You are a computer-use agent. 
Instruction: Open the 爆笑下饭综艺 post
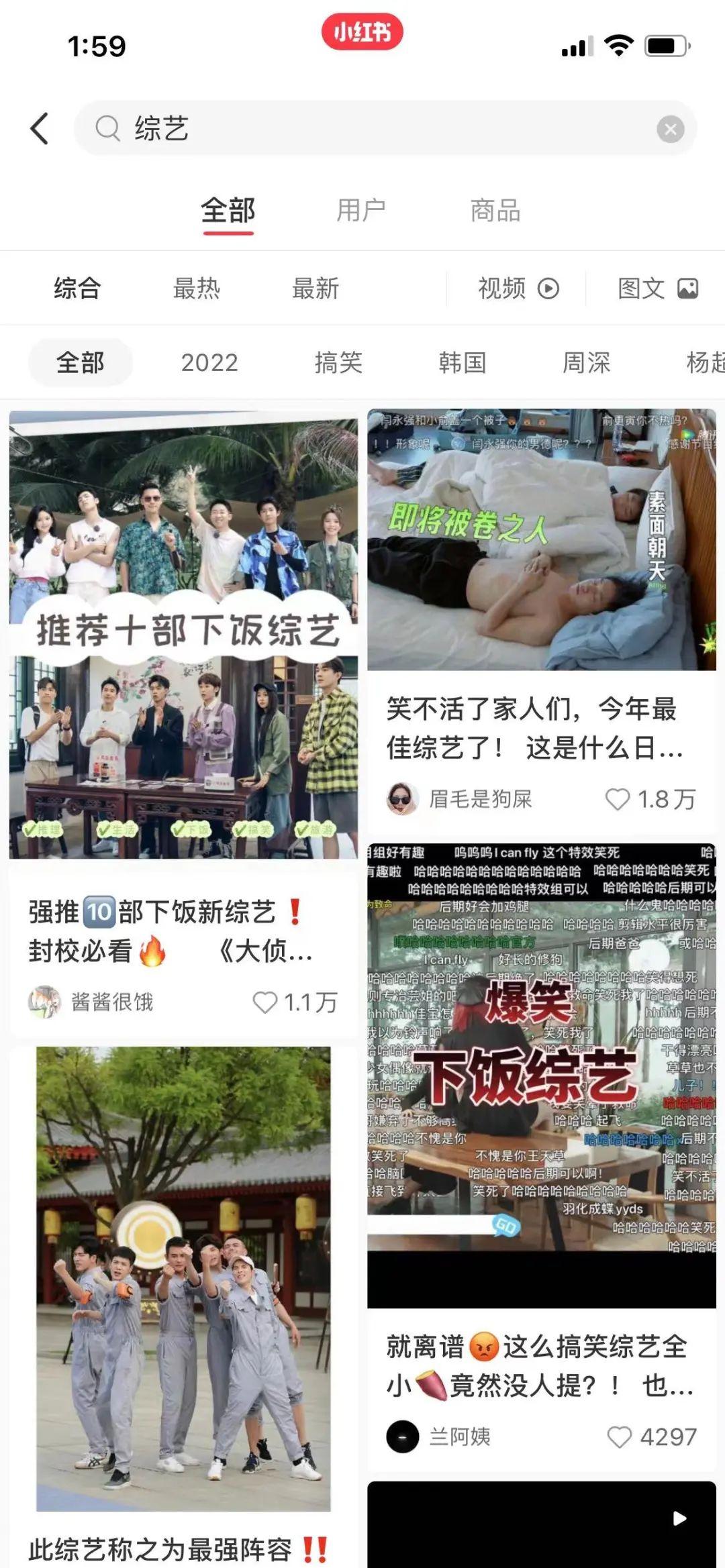coord(541,1074)
